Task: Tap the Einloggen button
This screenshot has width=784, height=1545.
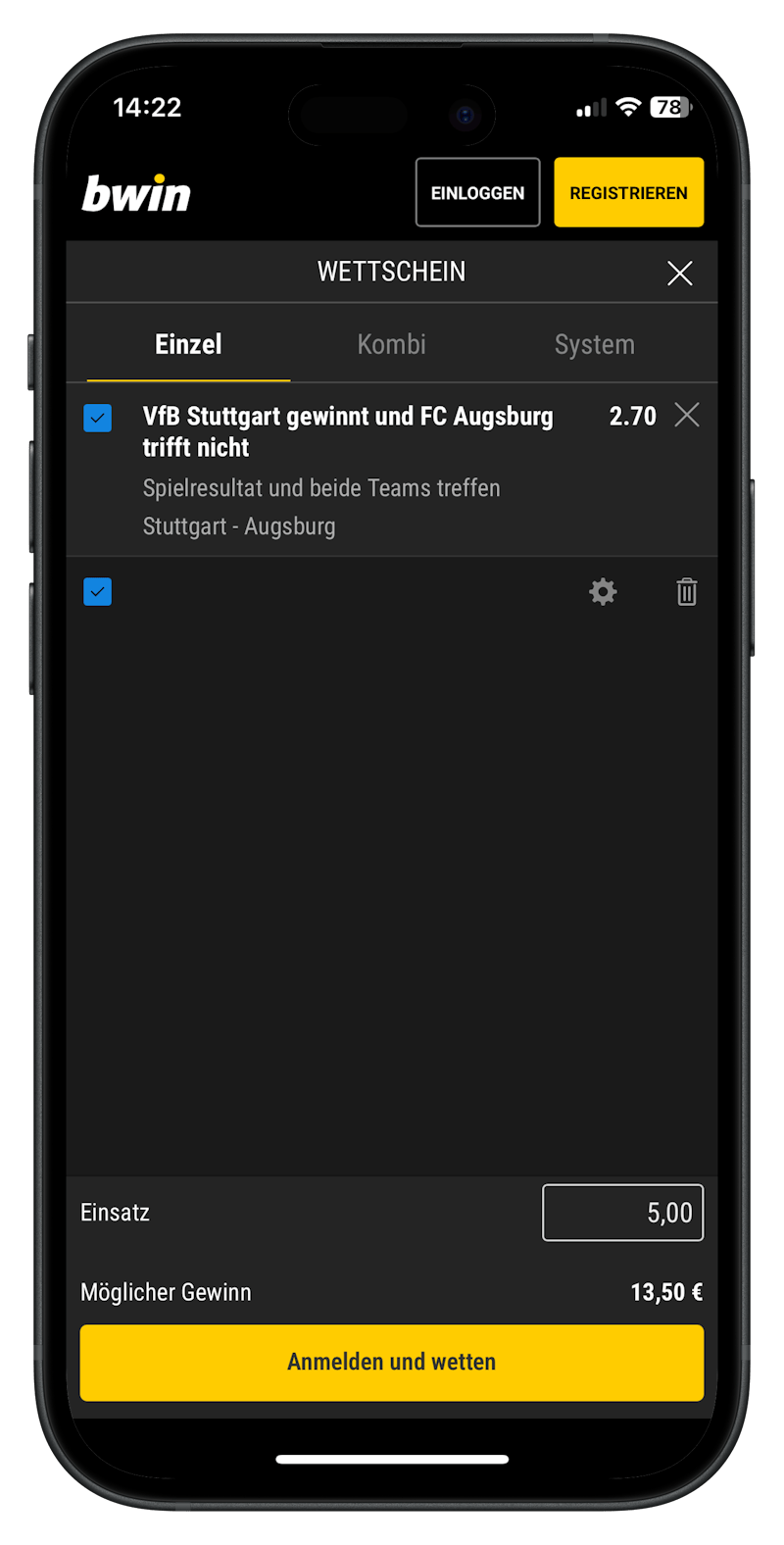Action: [x=477, y=193]
